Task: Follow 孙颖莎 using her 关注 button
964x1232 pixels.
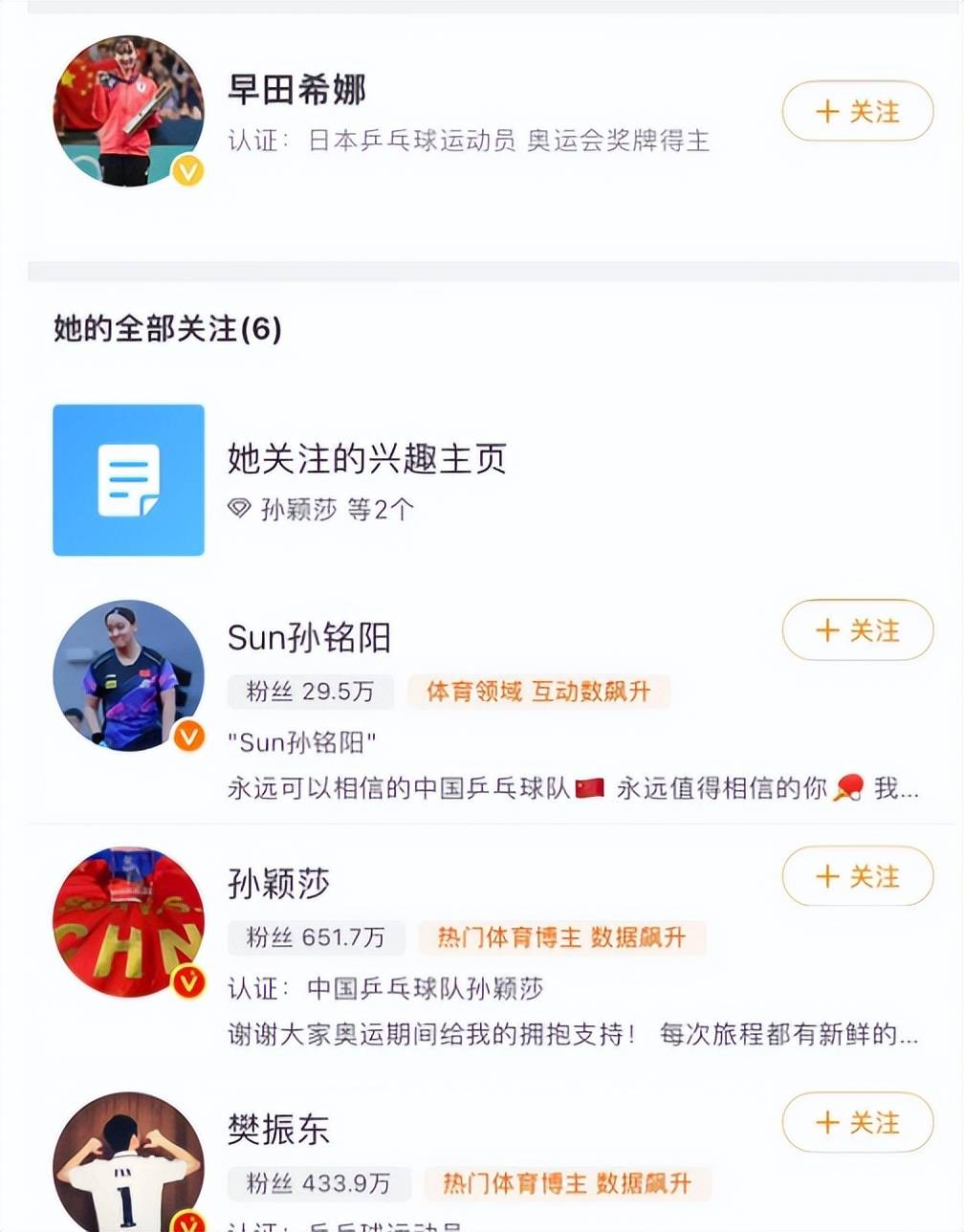Action: [x=857, y=876]
